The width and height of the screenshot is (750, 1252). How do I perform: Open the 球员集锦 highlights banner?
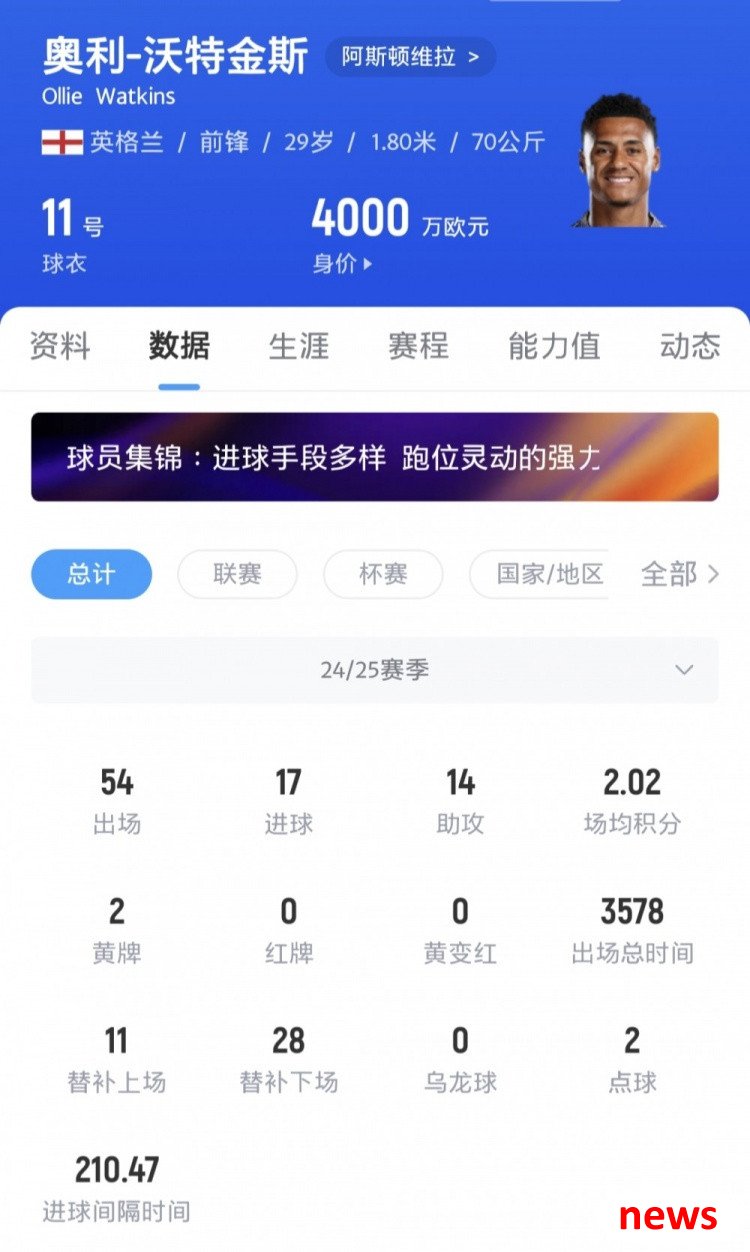click(x=375, y=457)
